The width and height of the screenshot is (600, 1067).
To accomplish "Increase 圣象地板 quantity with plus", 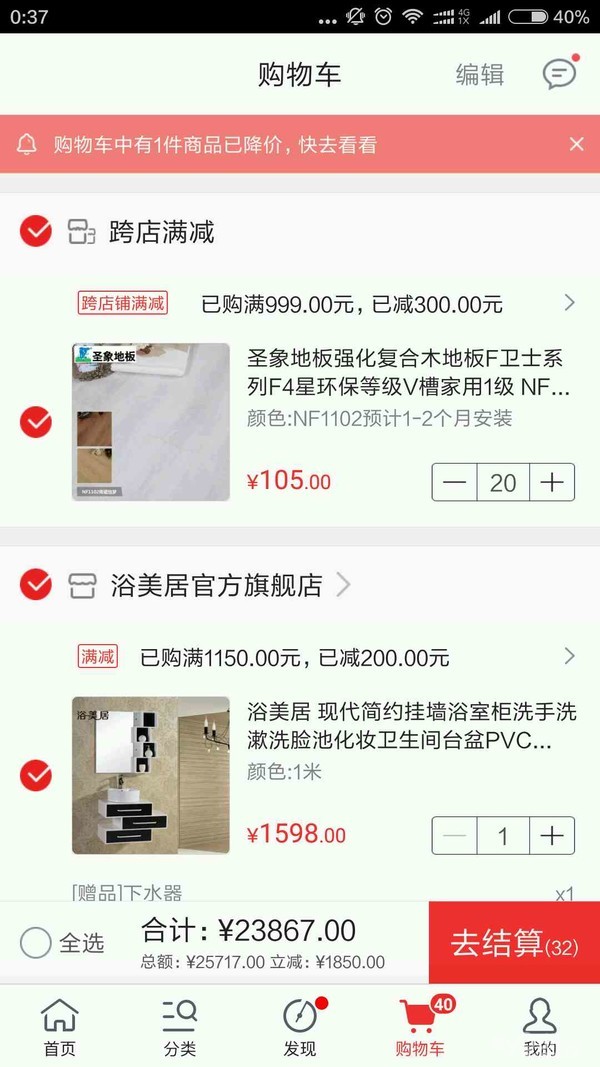I will tap(552, 482).
